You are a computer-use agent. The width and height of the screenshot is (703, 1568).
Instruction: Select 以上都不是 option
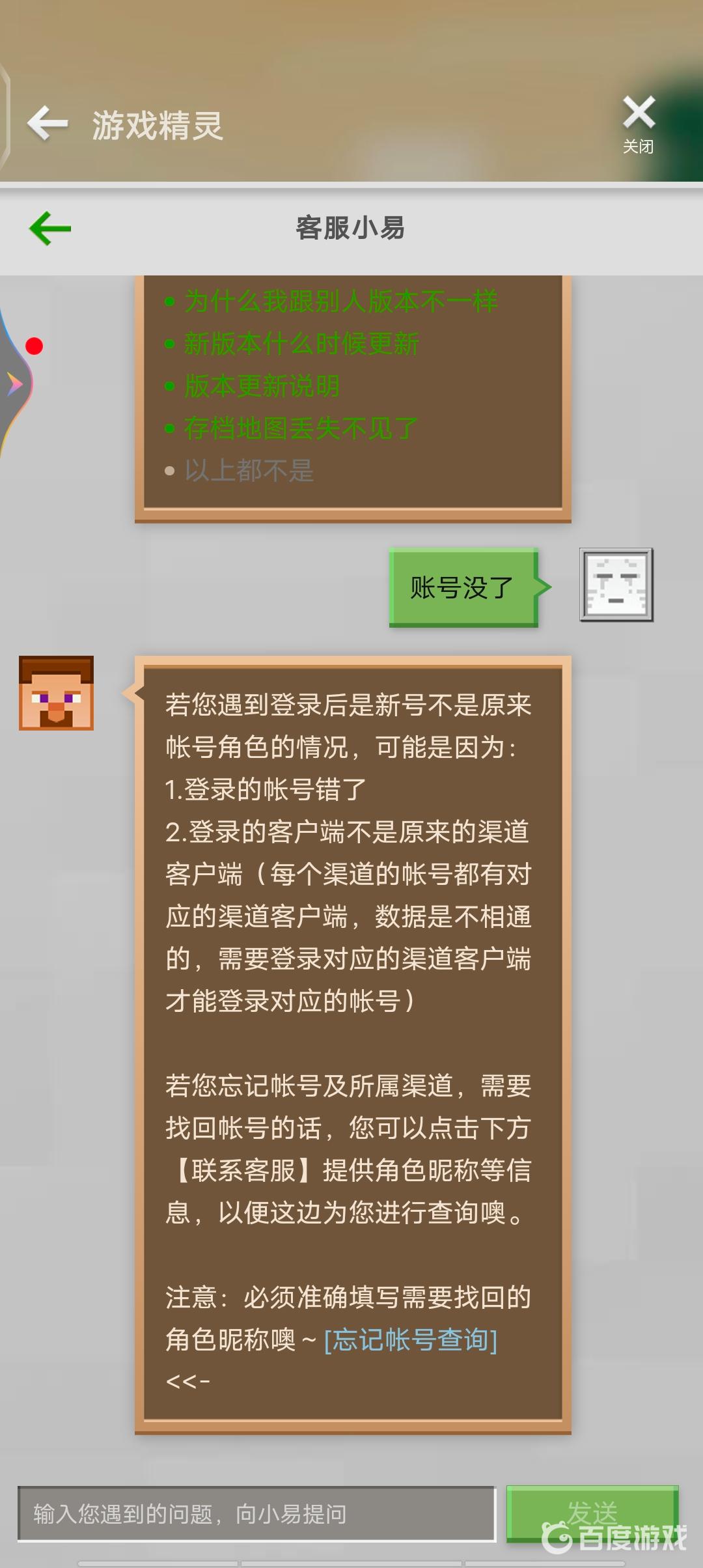[249, 471]
